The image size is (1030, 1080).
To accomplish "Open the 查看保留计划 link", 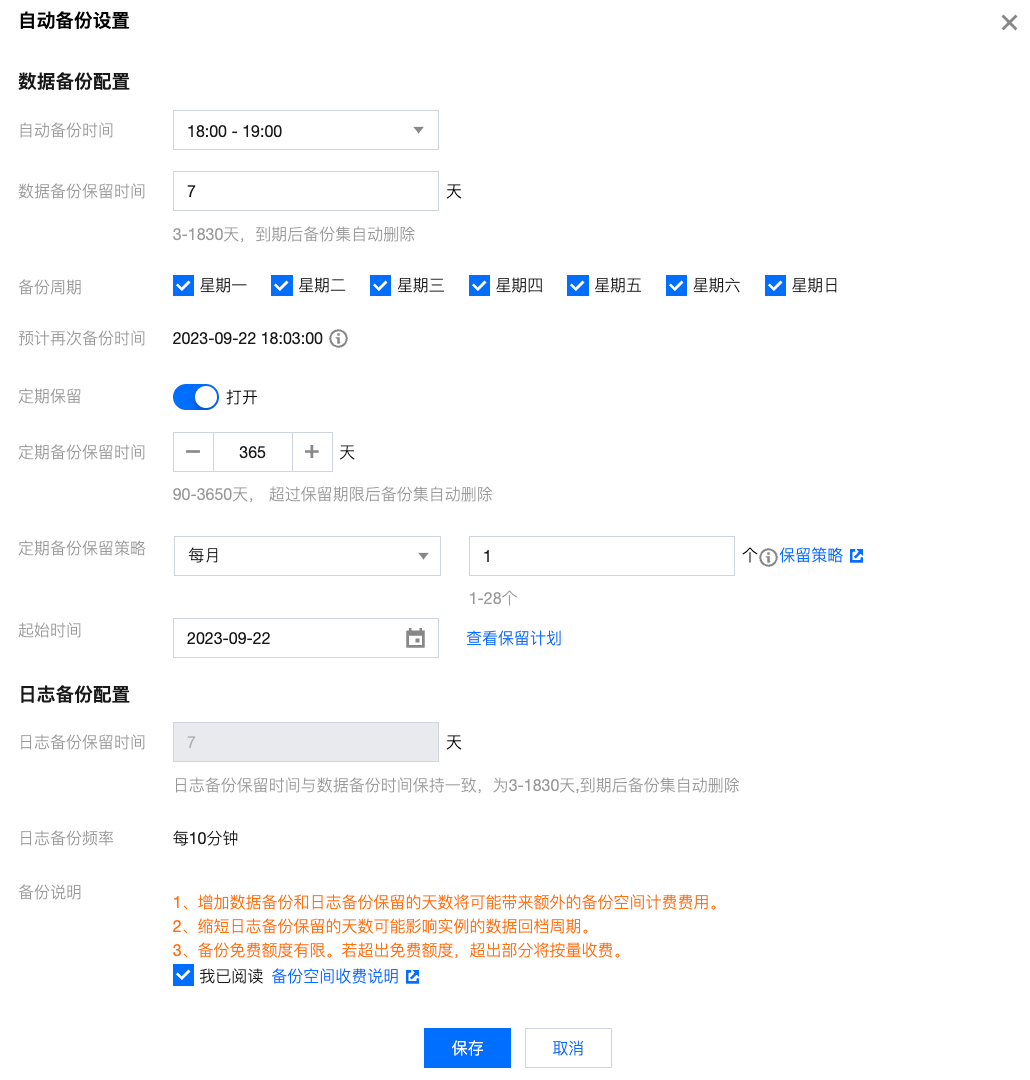I will (514, 638).
